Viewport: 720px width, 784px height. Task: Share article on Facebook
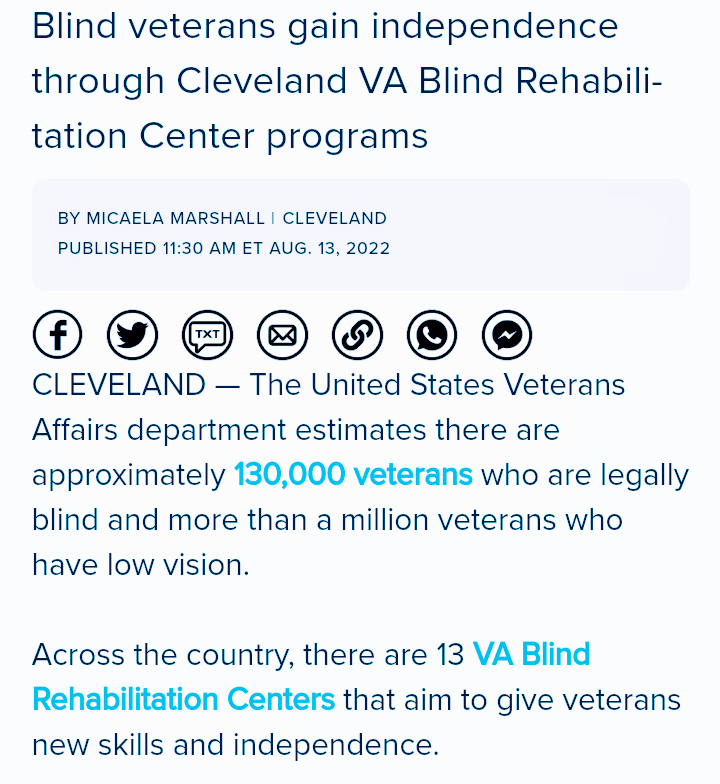point(58,335)
